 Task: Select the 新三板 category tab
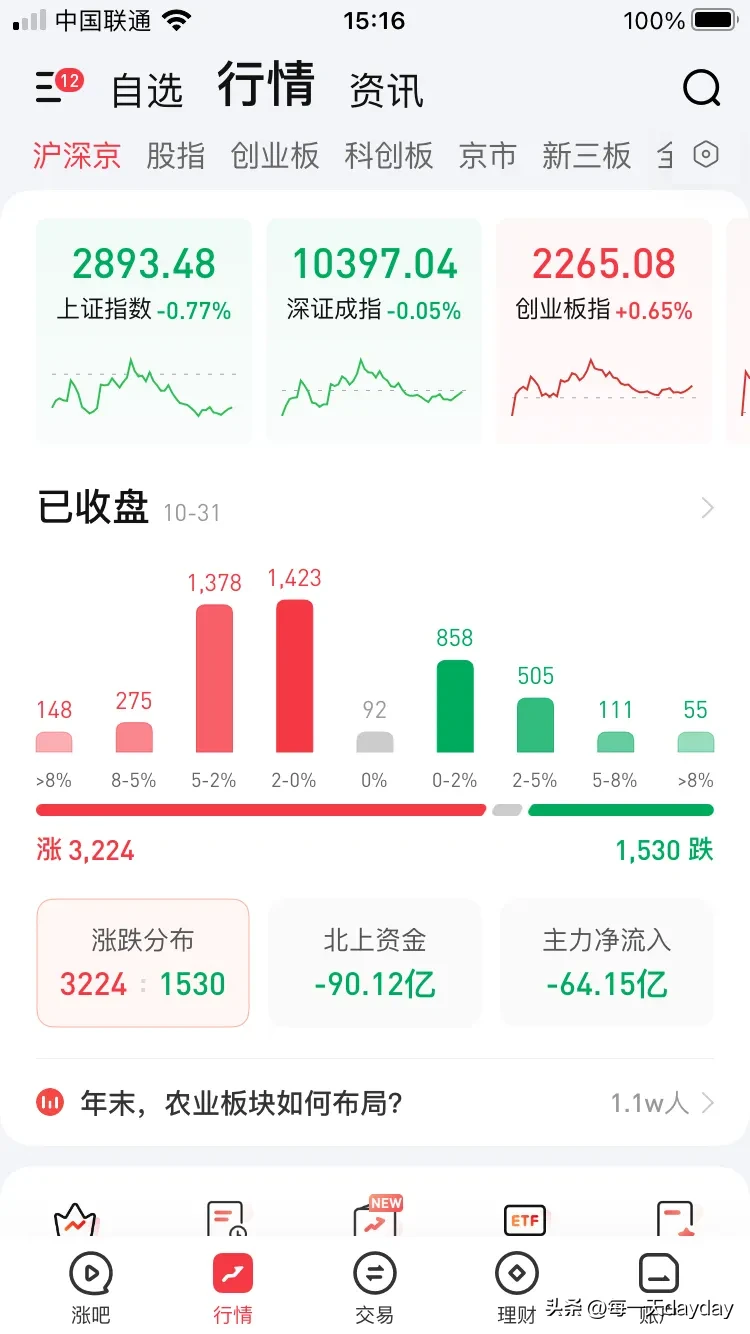[587, 155]
